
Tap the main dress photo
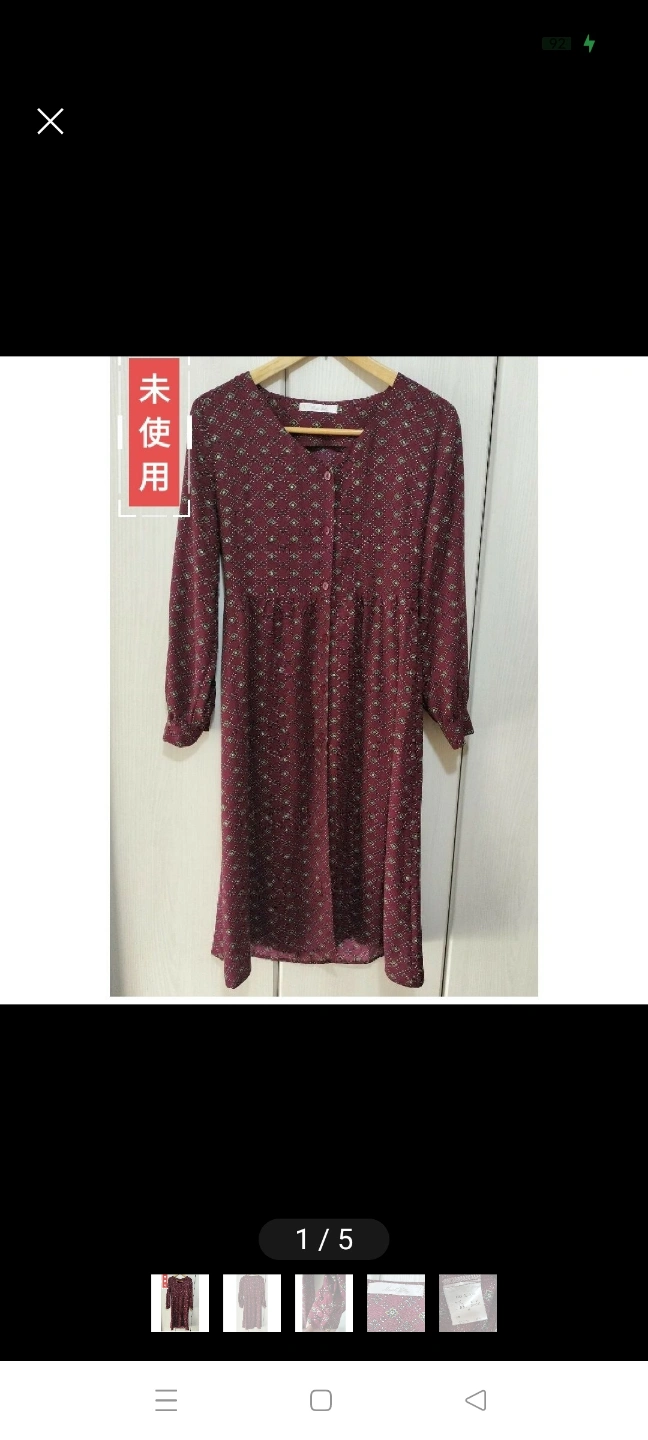tap(324, 676)
